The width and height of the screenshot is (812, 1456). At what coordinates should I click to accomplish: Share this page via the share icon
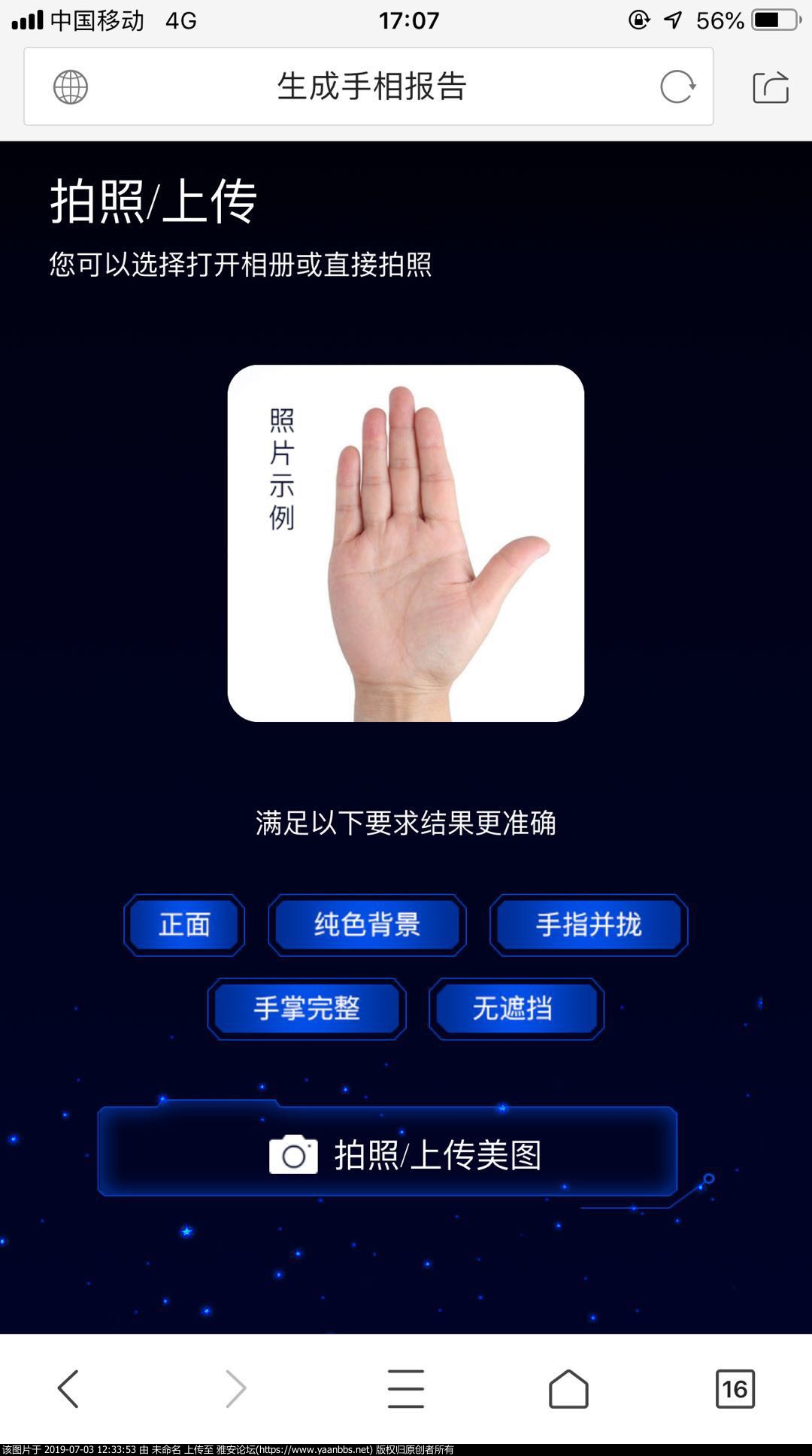(771, 87)
